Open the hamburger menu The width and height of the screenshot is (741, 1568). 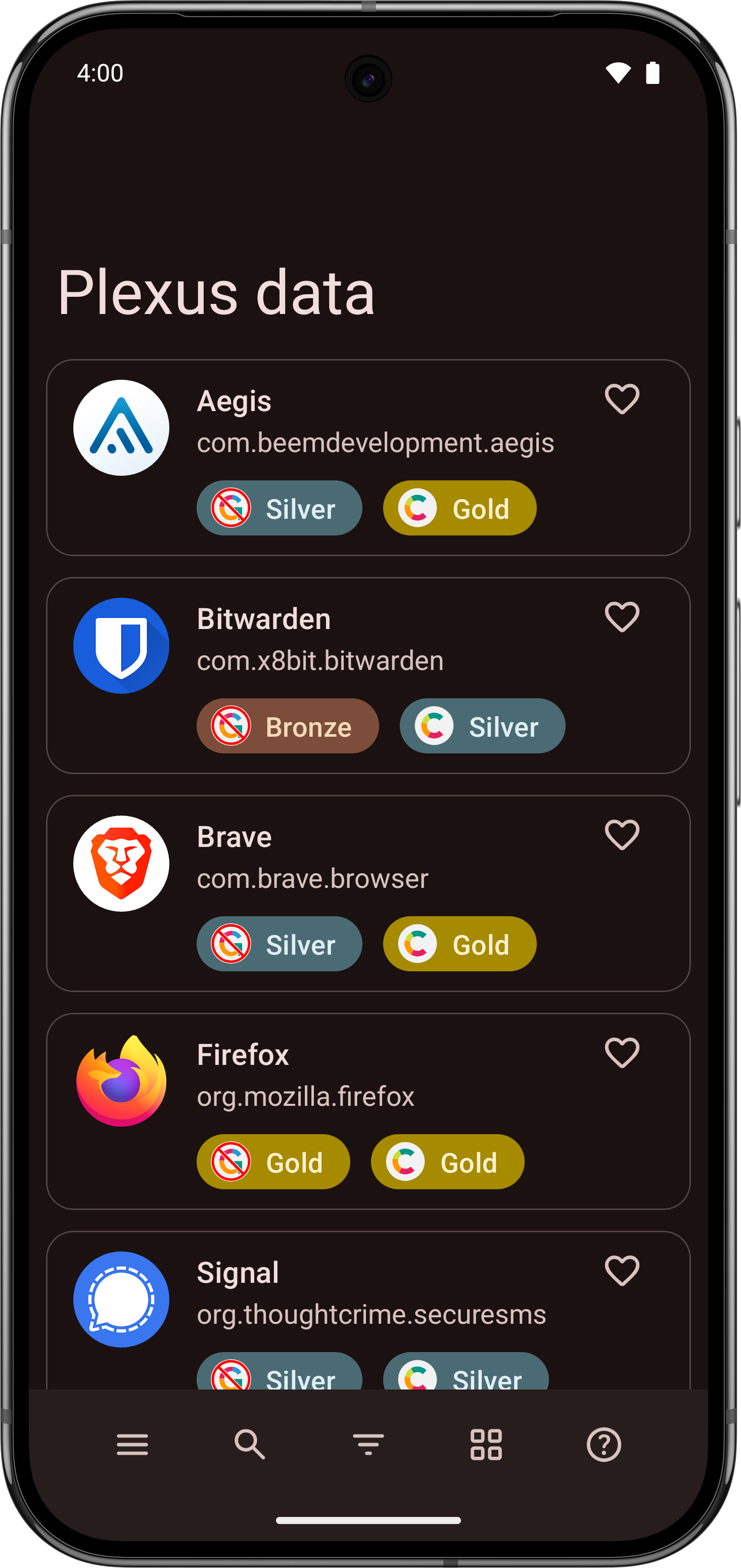click(x=132, y=1445)
